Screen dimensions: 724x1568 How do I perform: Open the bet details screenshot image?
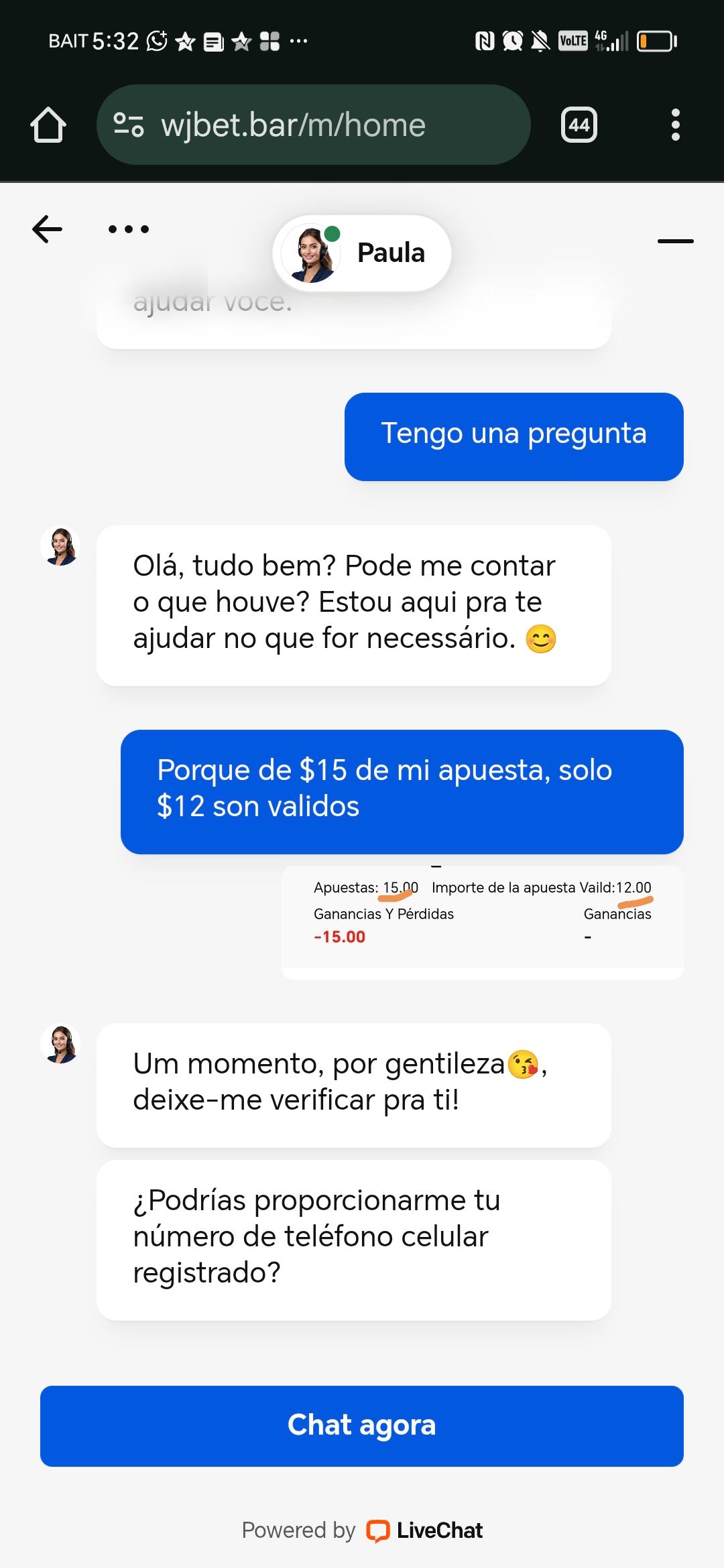pyautogui.click(x=483, y=921)
